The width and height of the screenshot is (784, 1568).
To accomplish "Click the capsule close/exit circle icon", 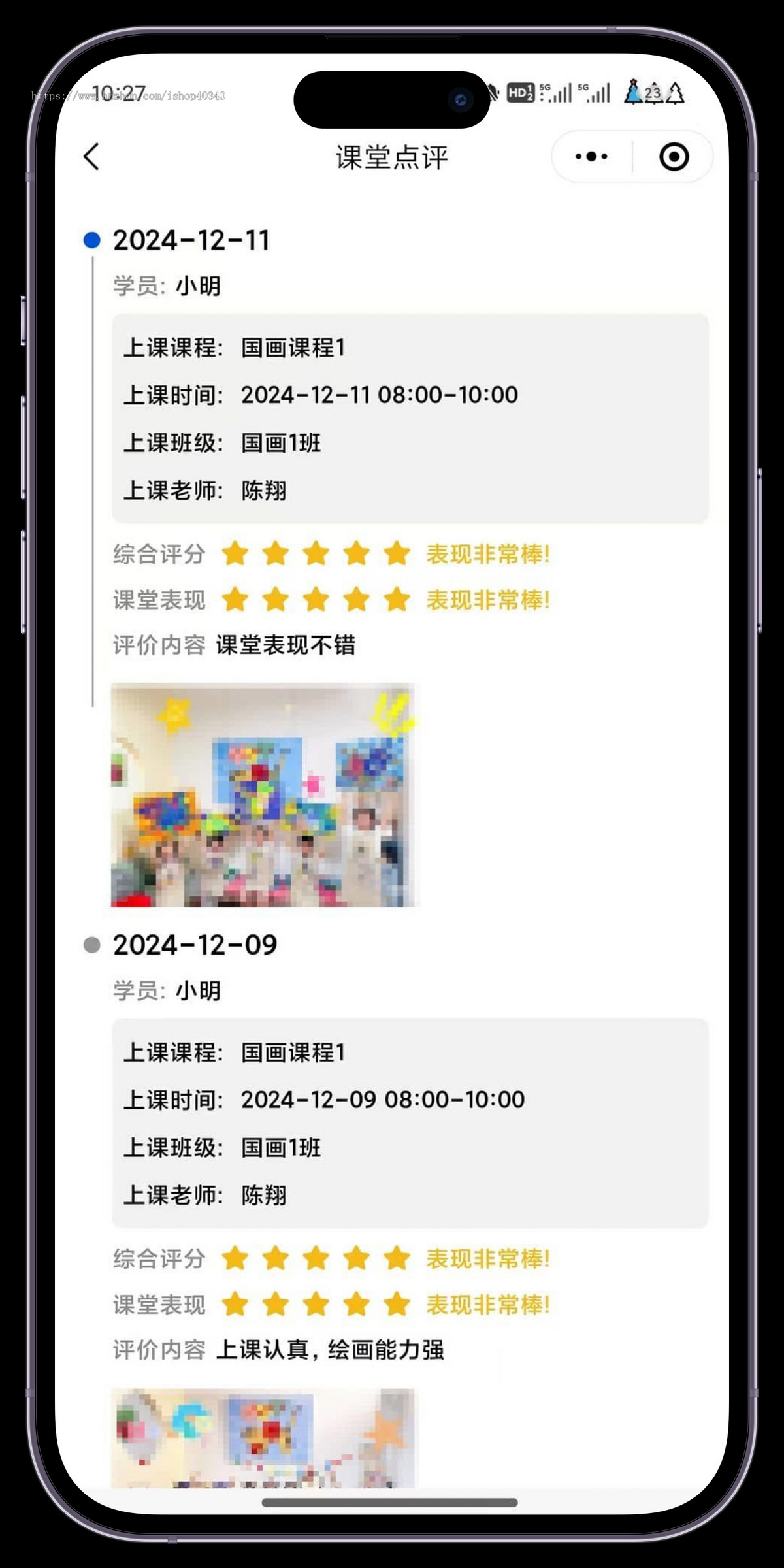I will tap(673, 156).
